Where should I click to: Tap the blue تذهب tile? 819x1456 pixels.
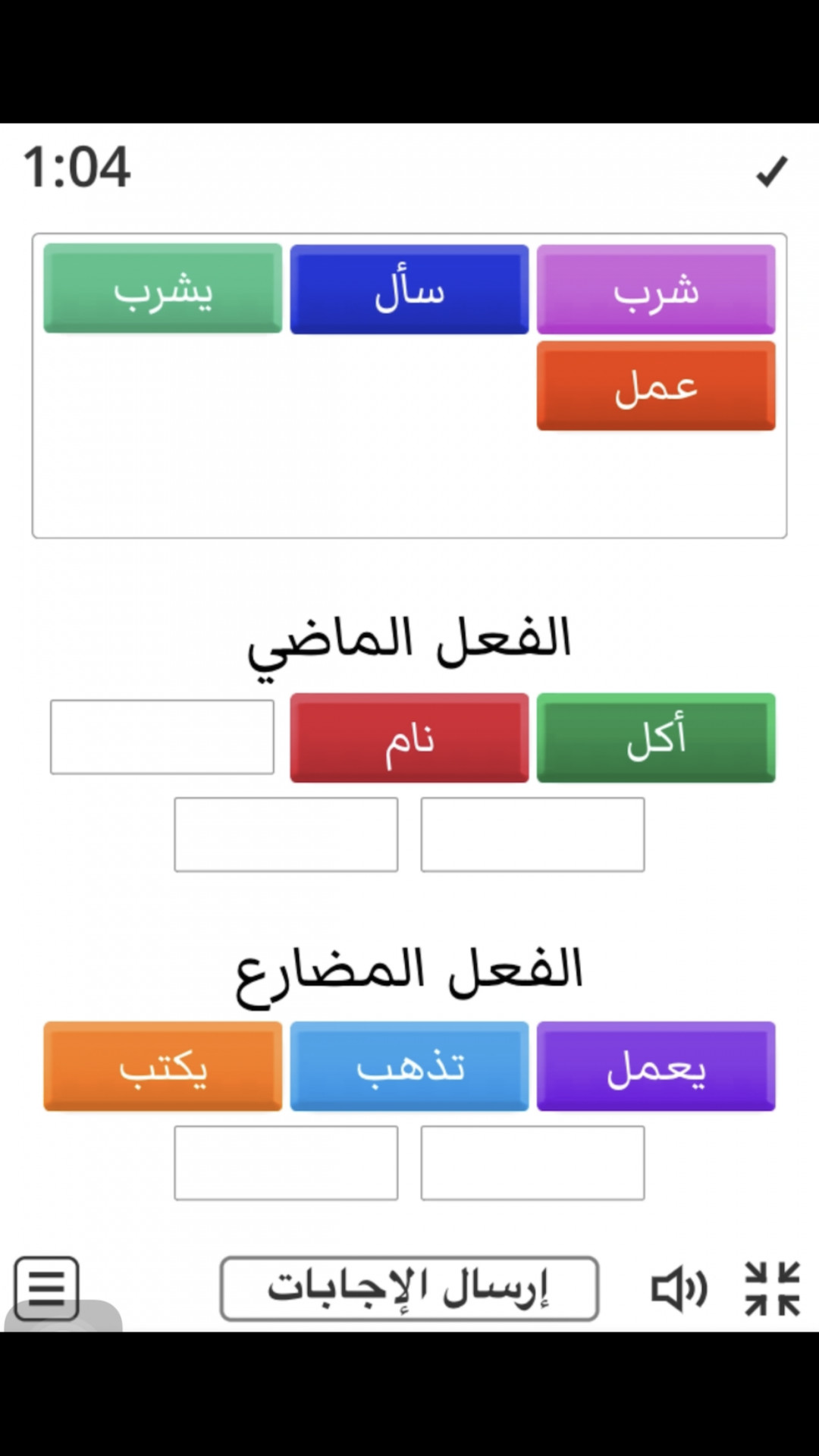pos(409,1066)
